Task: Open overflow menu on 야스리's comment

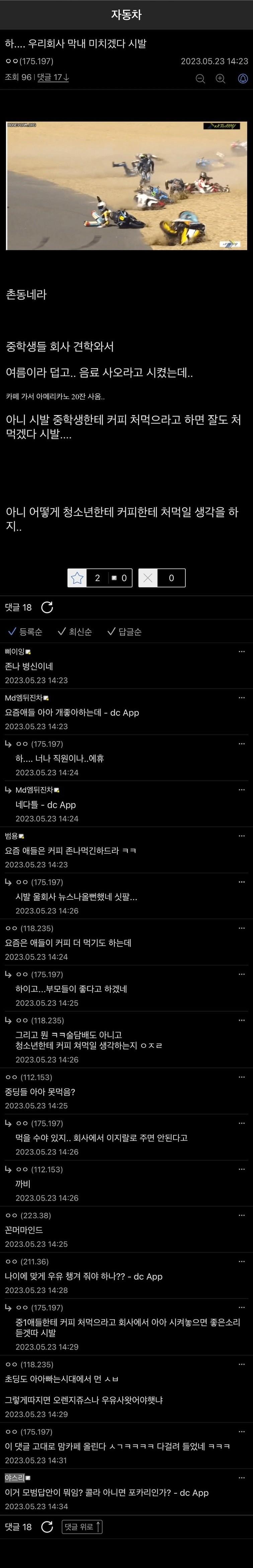Action: pos(241,1477)
